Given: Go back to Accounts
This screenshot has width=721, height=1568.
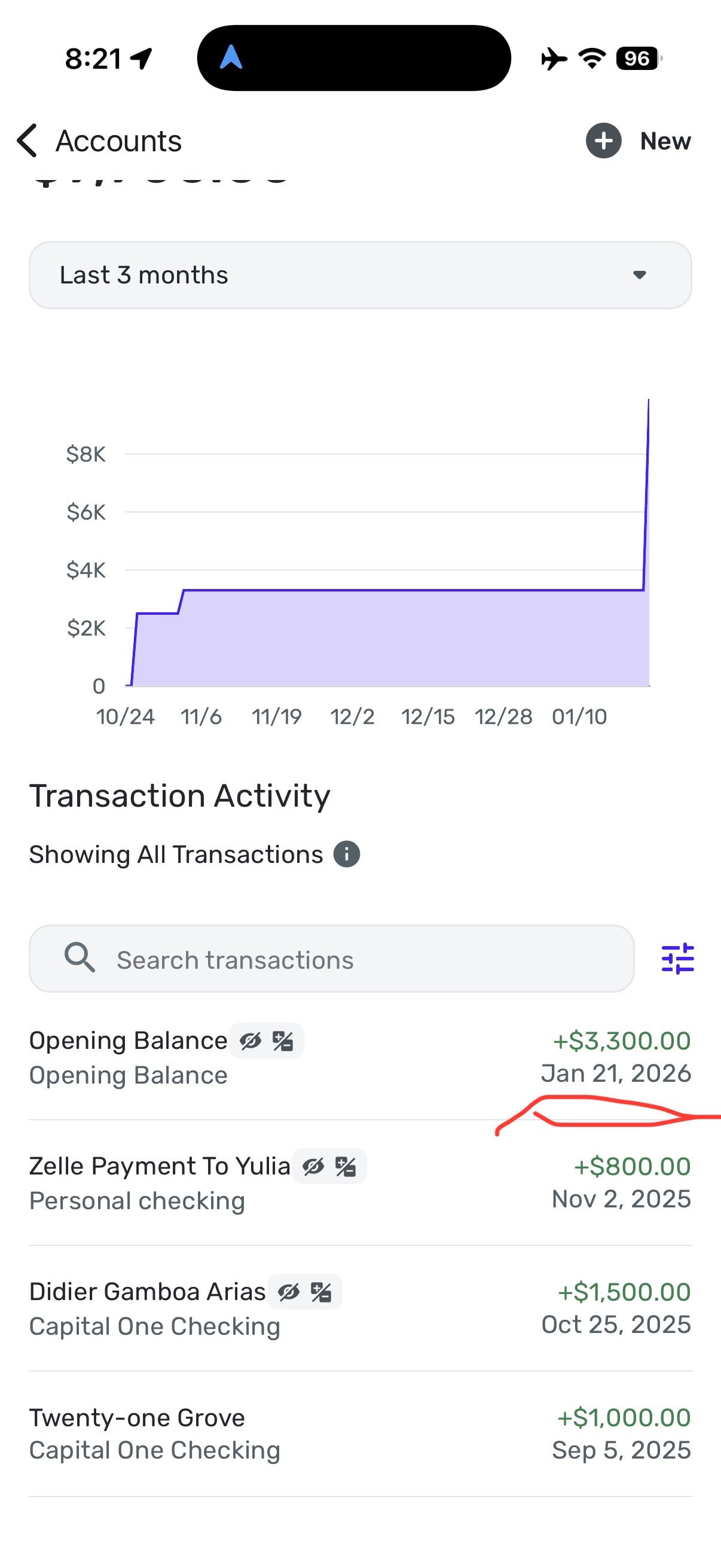Looking at the screenshot, I should click(x=99, y=141).
